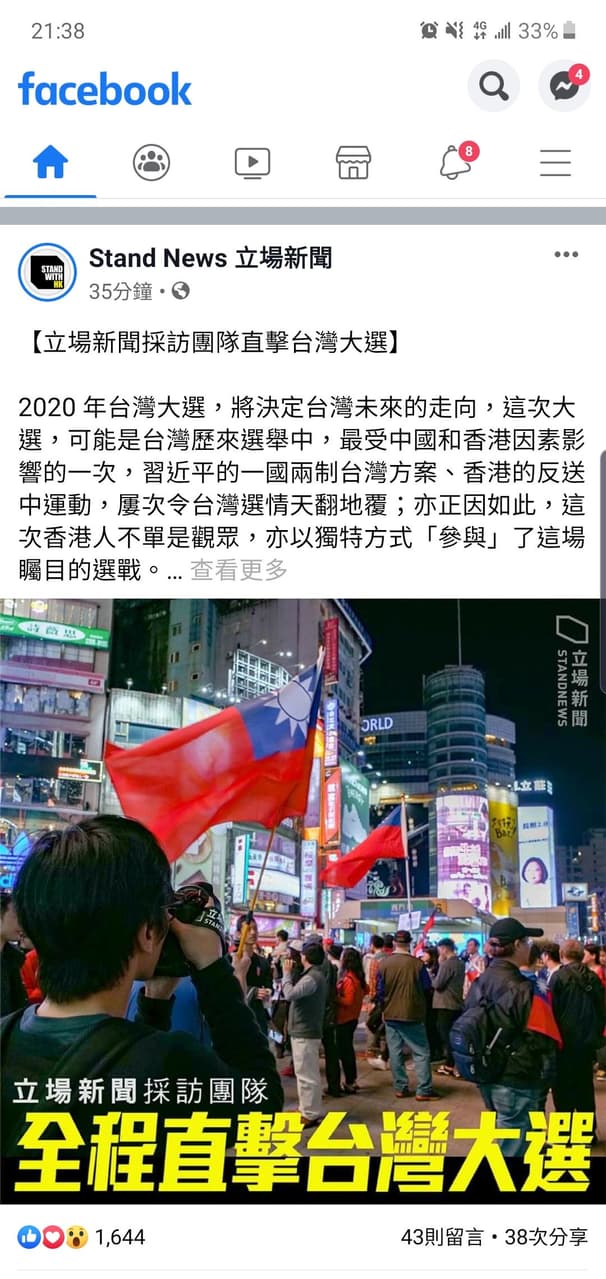Switch to the Groups tab
This screenshot has height=1279, width=606.
(x=151, y=162)
